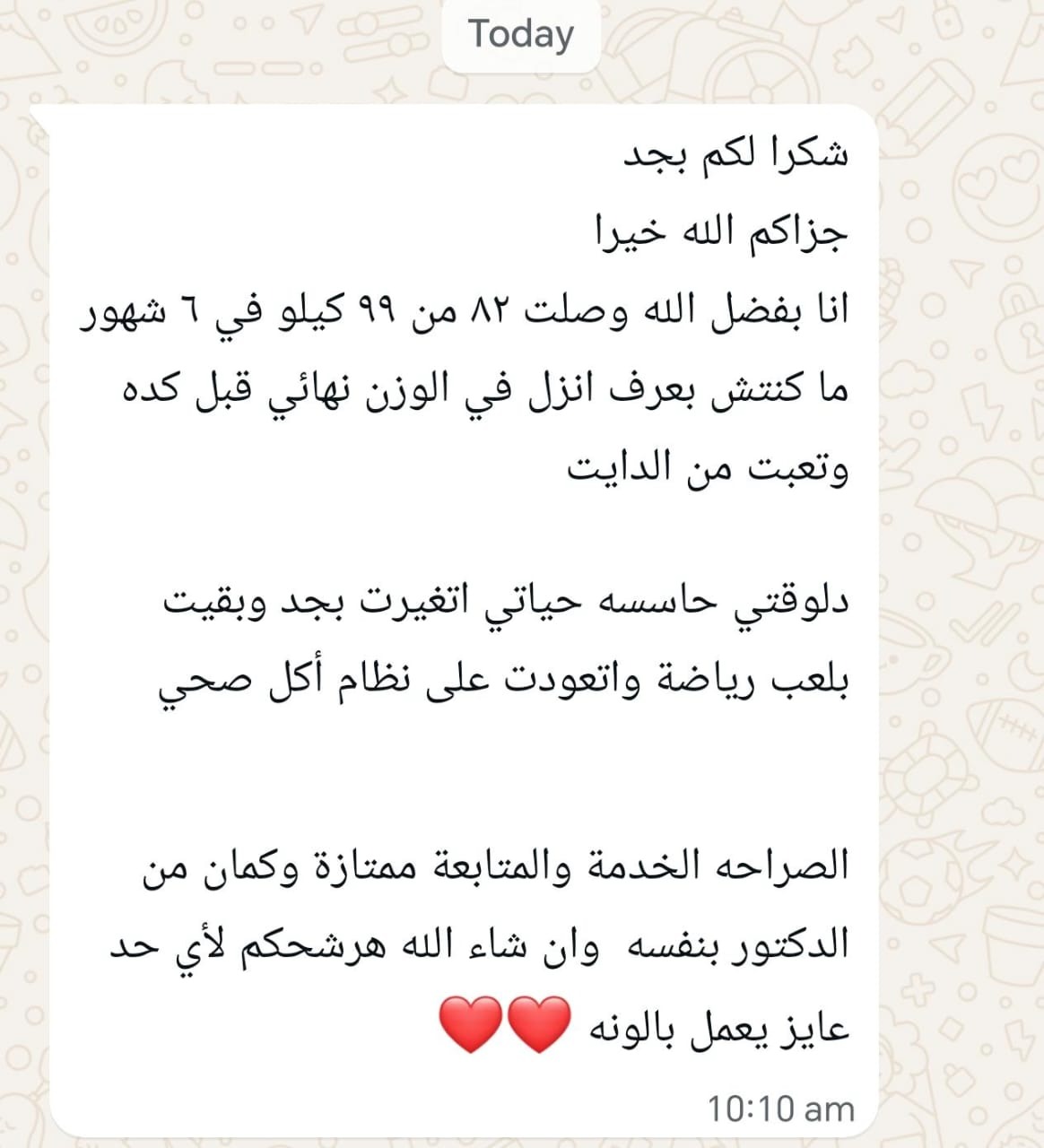Tap the 'Today' date chip
This screenshot has height=1148, width=1044.
518,33
